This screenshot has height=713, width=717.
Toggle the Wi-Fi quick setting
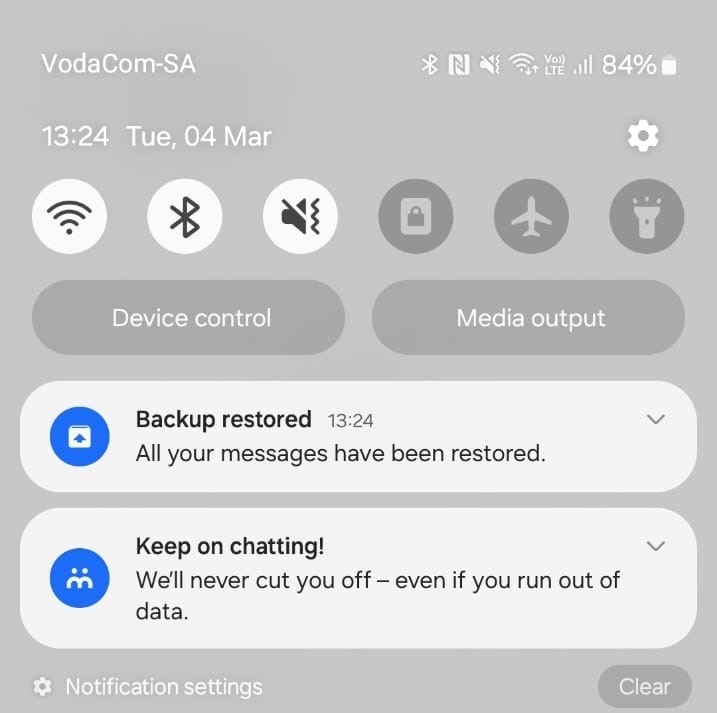[70, 216]
